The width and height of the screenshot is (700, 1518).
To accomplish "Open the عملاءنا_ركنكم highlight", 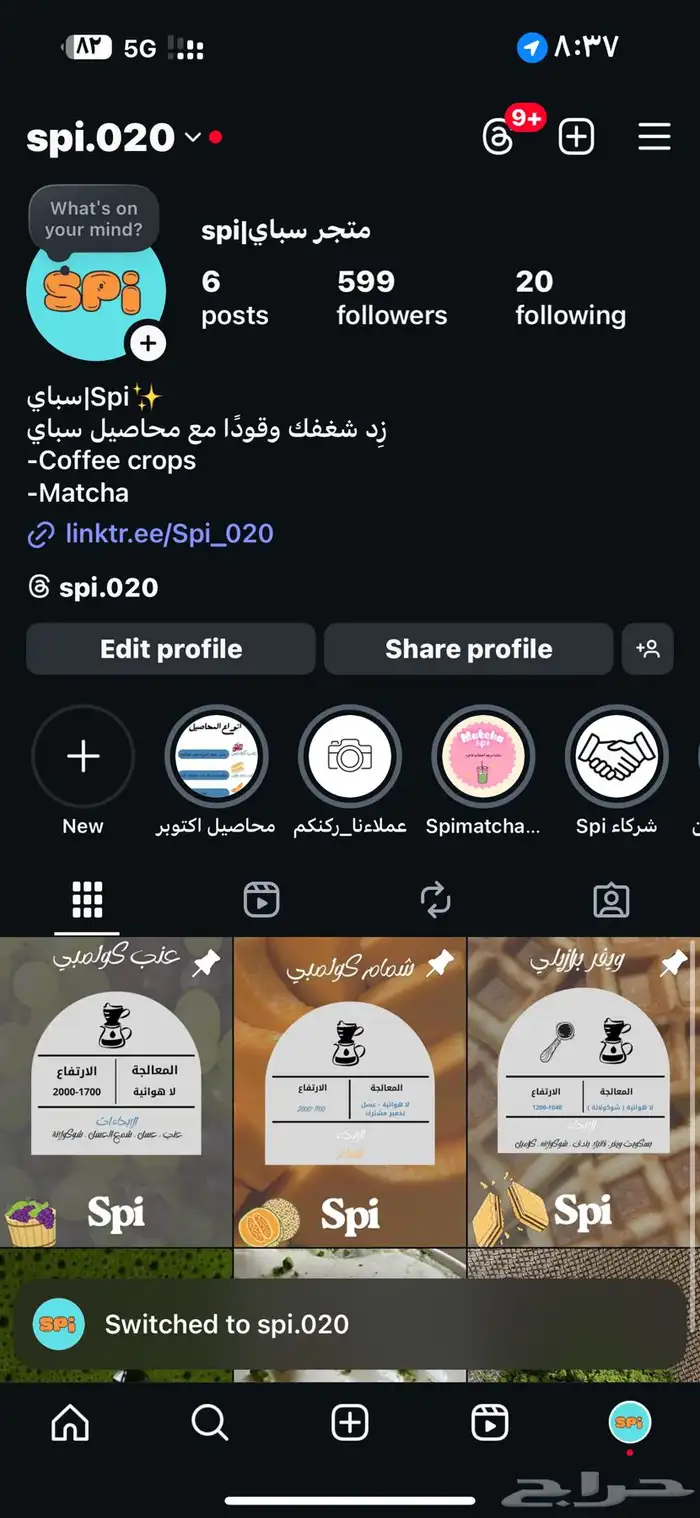I will (x=350, y=757).
